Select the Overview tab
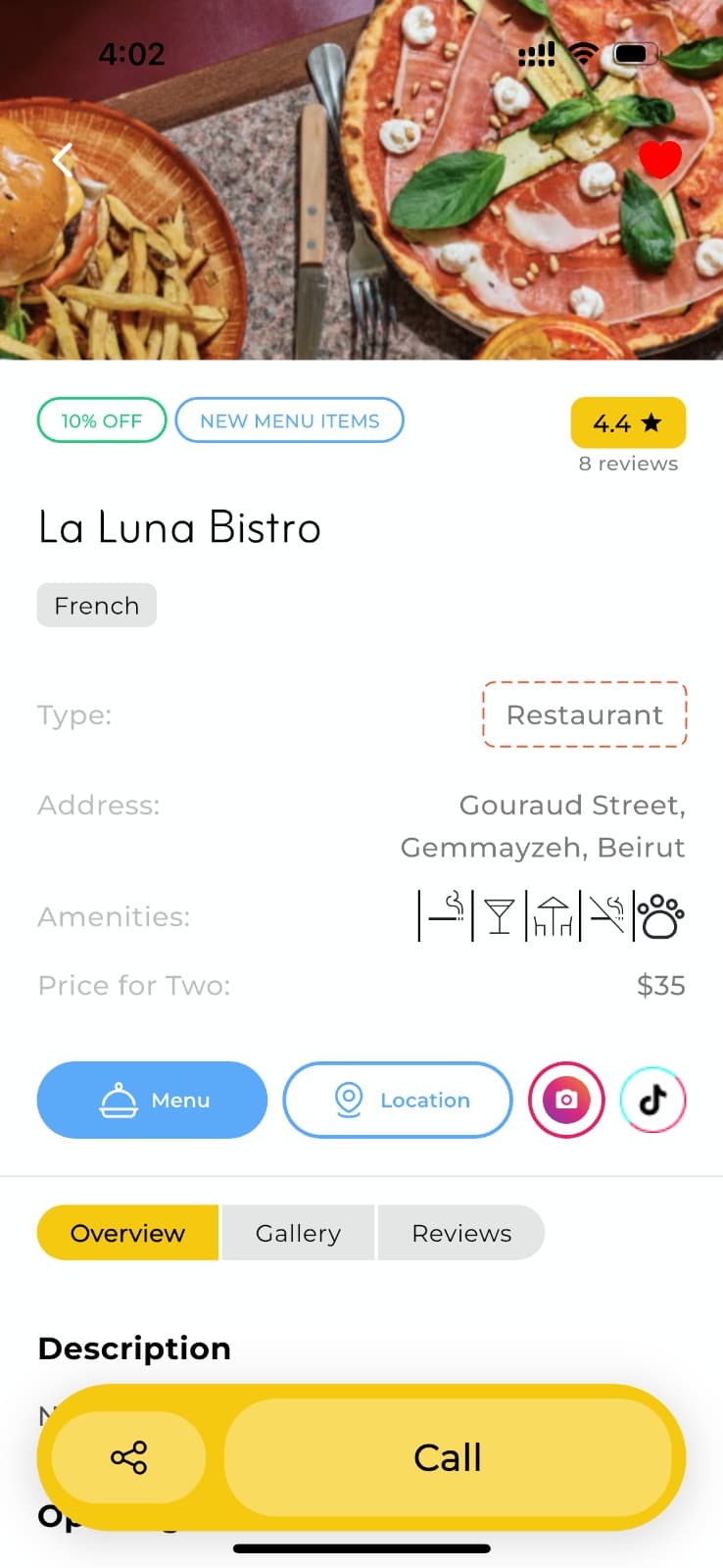The image size is (723, 1568). (127, 1233)
